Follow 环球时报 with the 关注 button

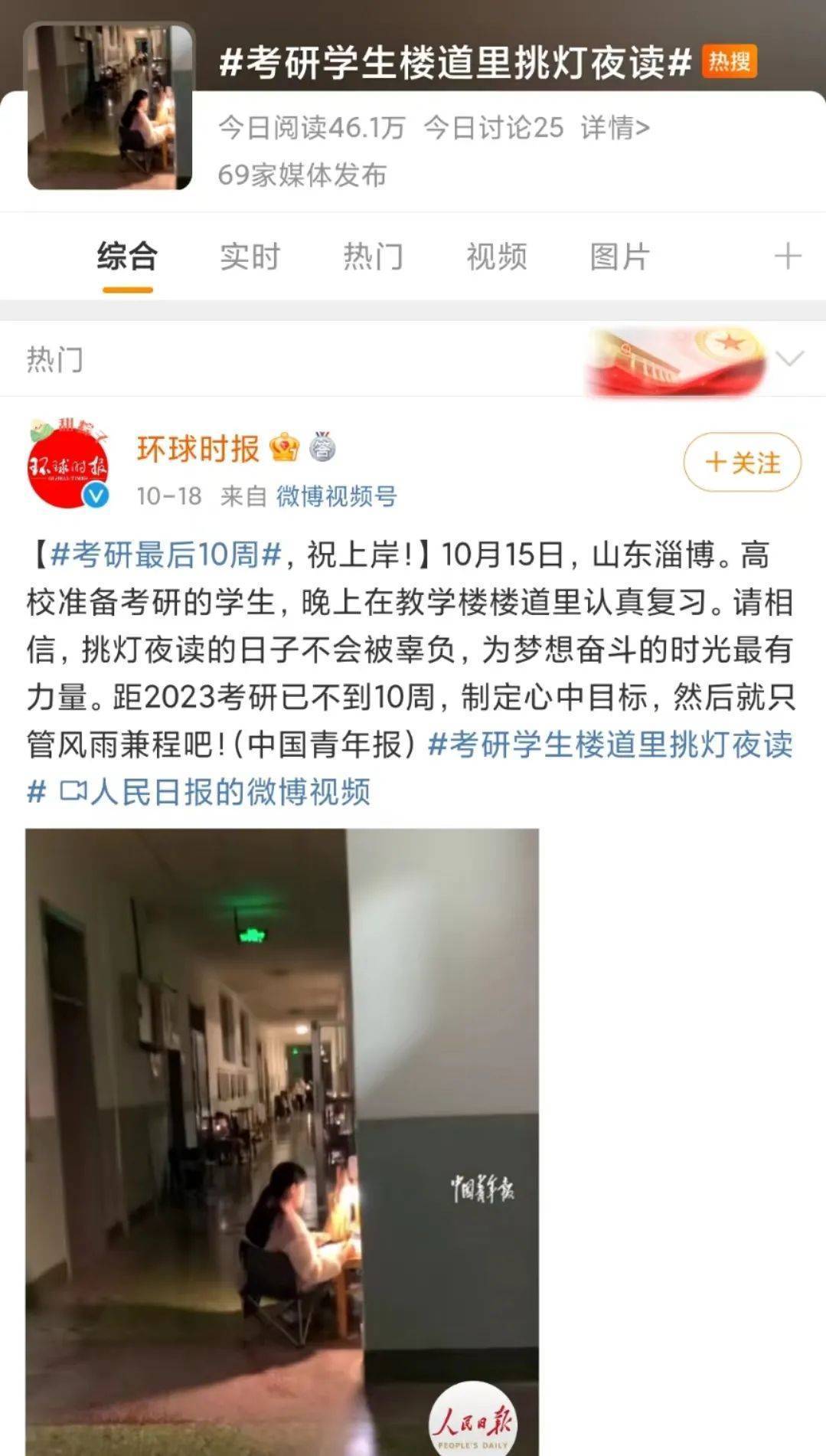[x=742, y=463]
